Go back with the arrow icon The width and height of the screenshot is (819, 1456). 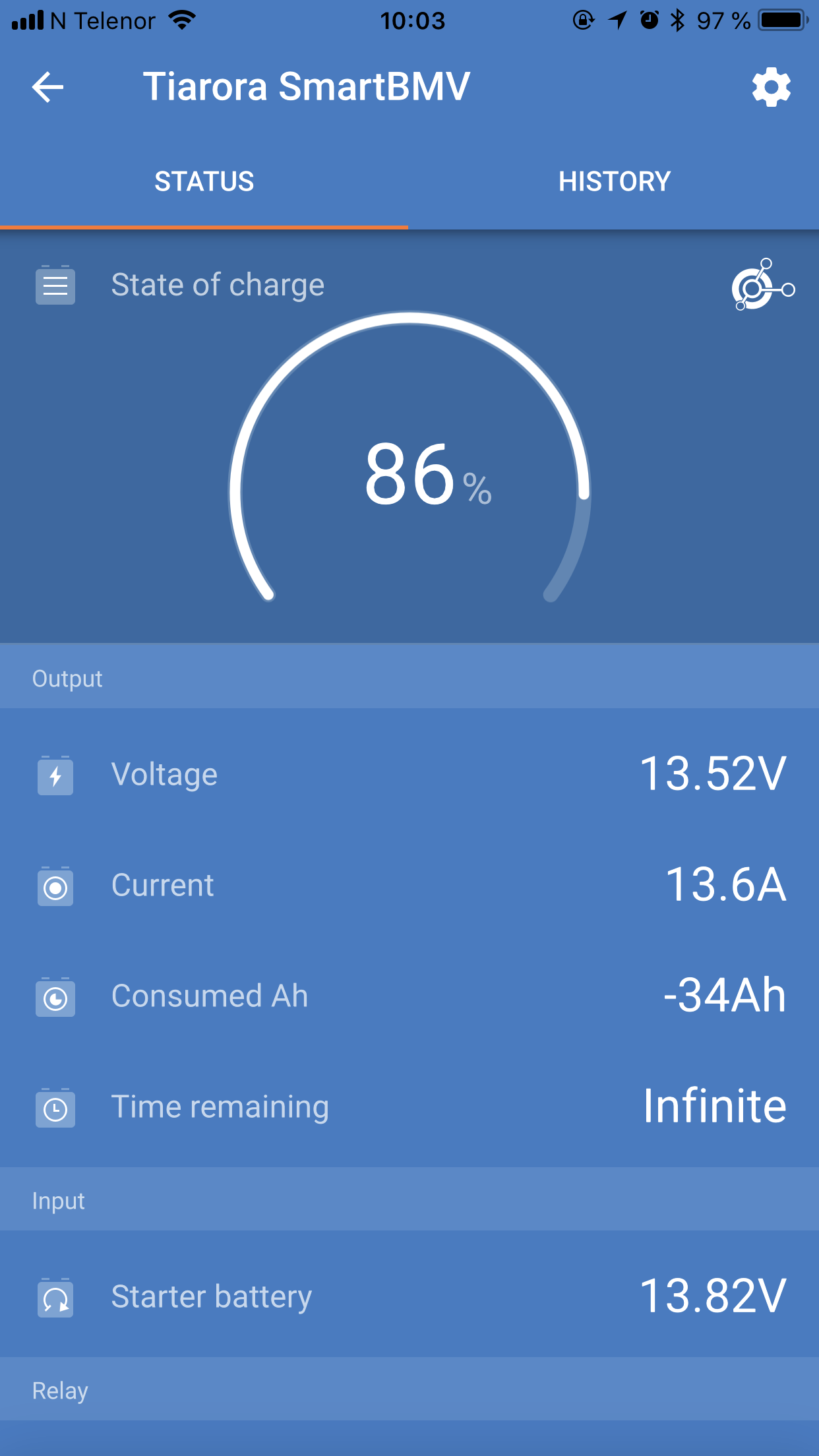[48, 87]
